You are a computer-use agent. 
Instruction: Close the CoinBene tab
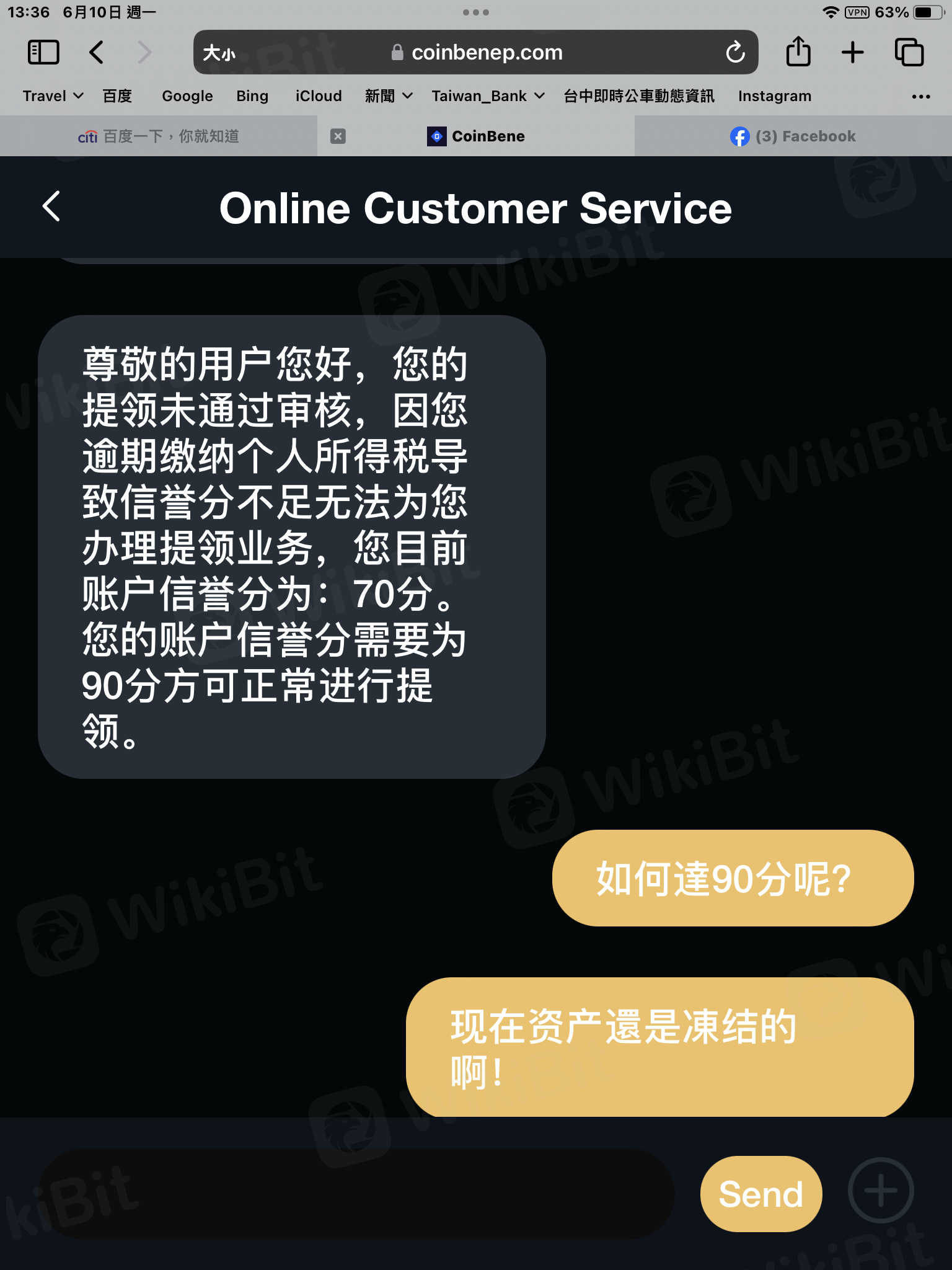click(x=338, y=136)
